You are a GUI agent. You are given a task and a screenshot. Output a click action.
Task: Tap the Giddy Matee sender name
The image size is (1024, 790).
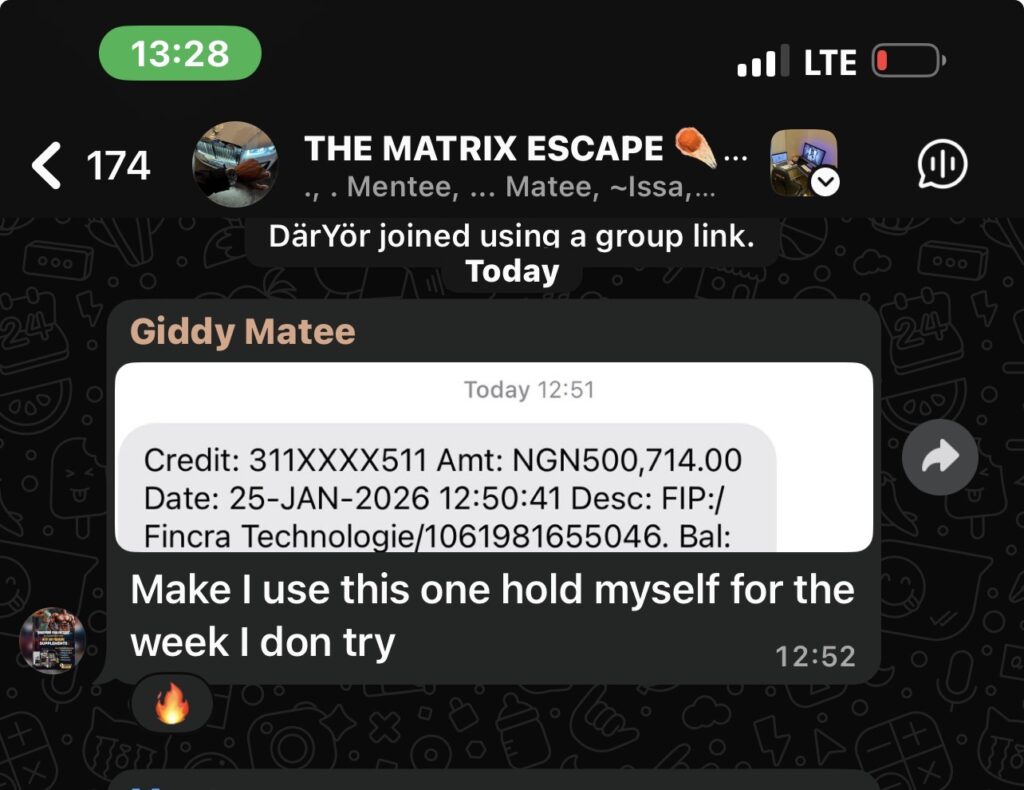tap(242, 332)
